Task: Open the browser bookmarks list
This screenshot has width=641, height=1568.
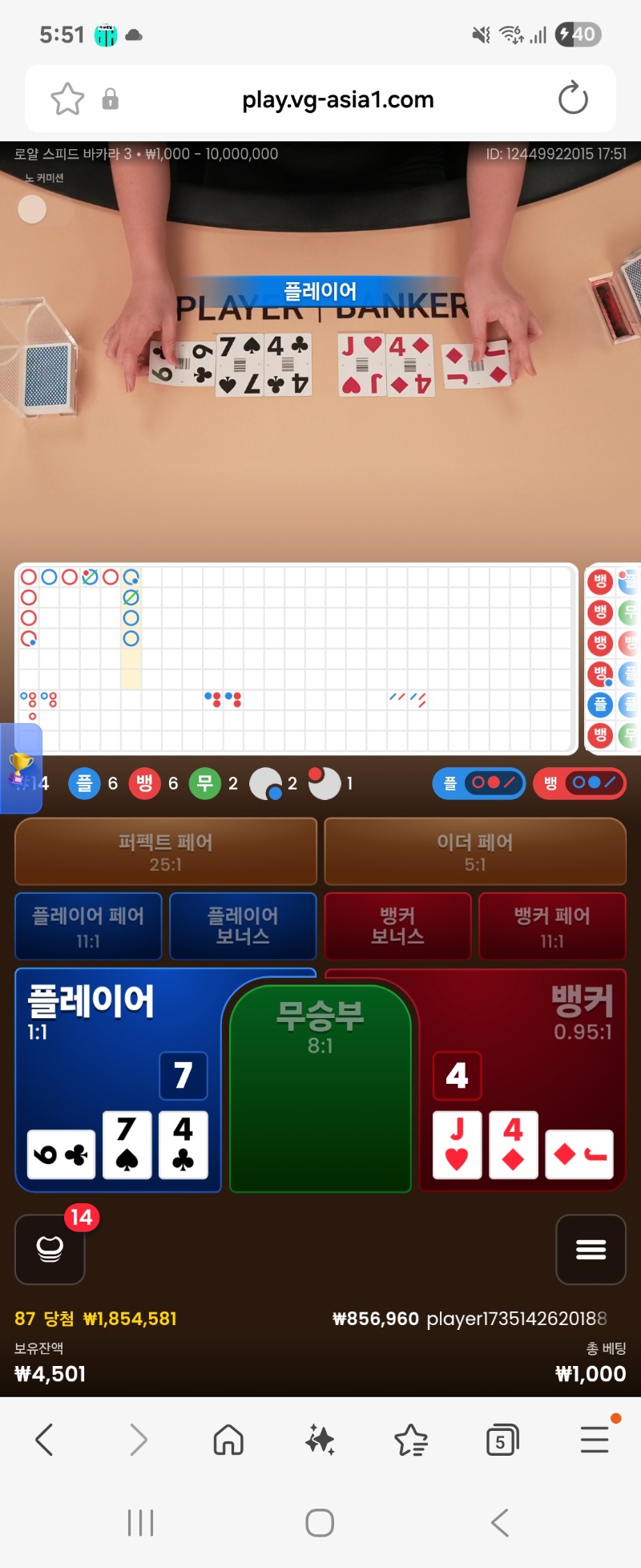Action: [411, 1440]
